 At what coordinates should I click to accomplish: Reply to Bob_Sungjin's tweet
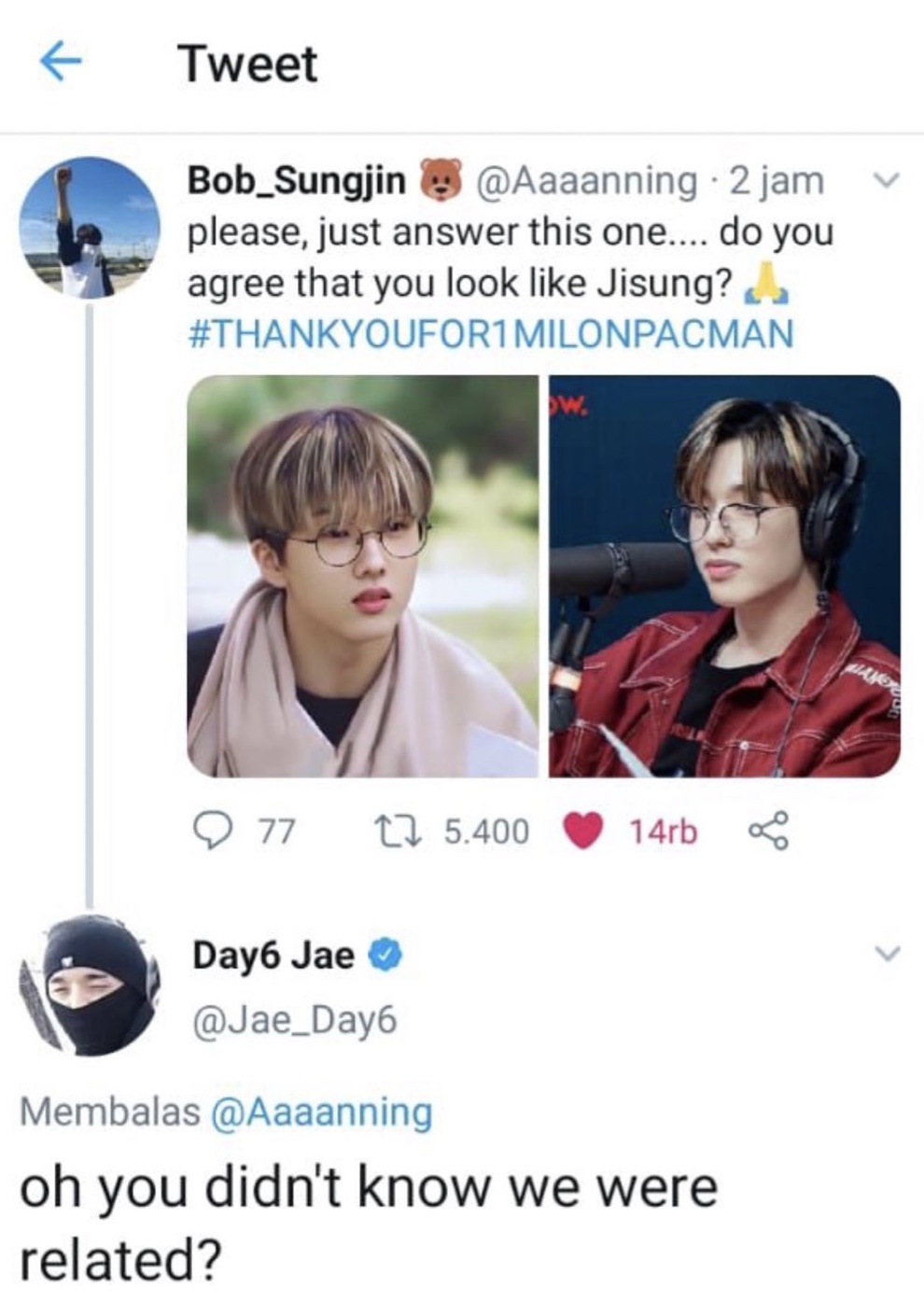pos(212,829)
